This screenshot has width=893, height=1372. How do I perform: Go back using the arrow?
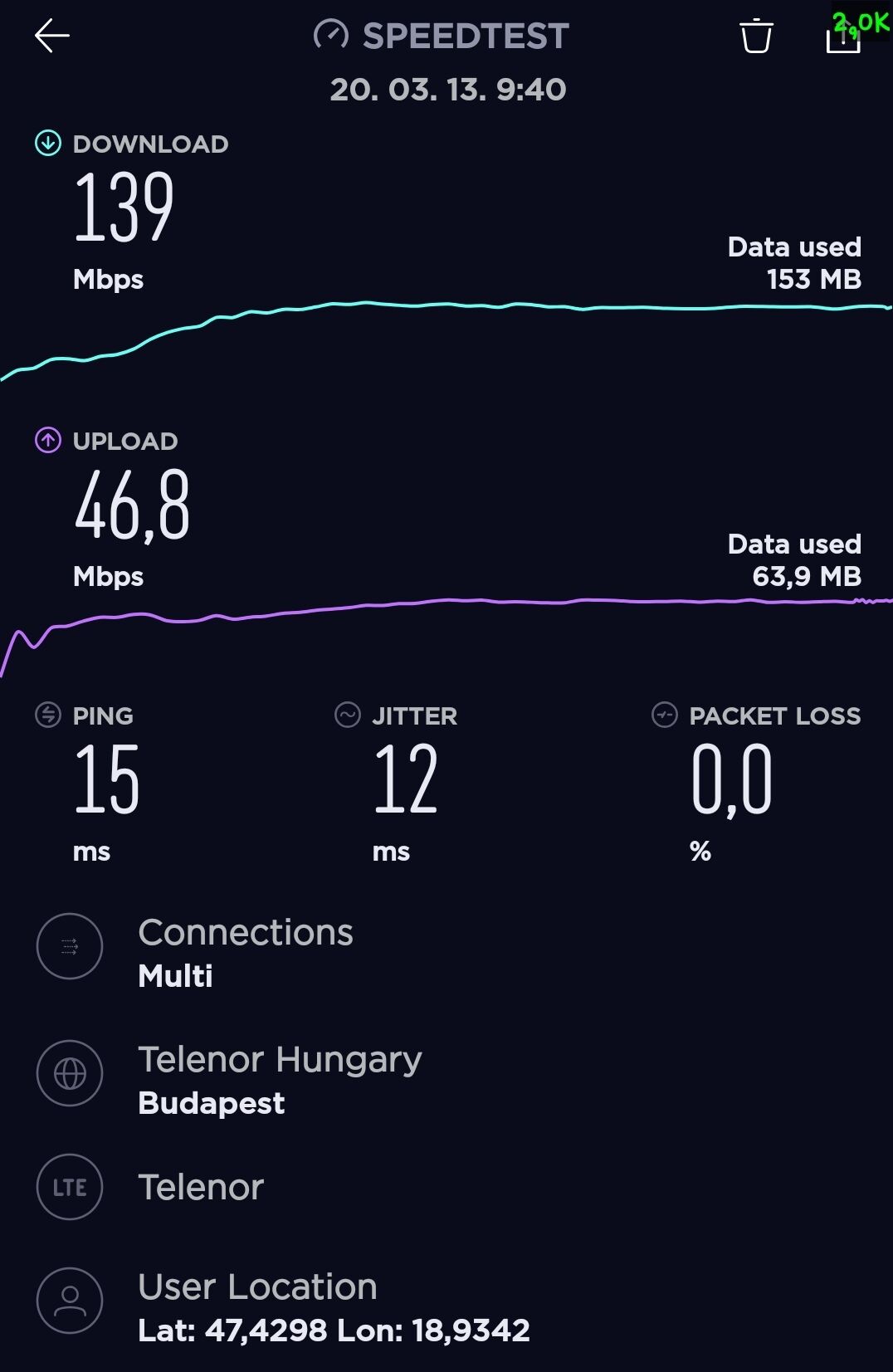(51, 36)
